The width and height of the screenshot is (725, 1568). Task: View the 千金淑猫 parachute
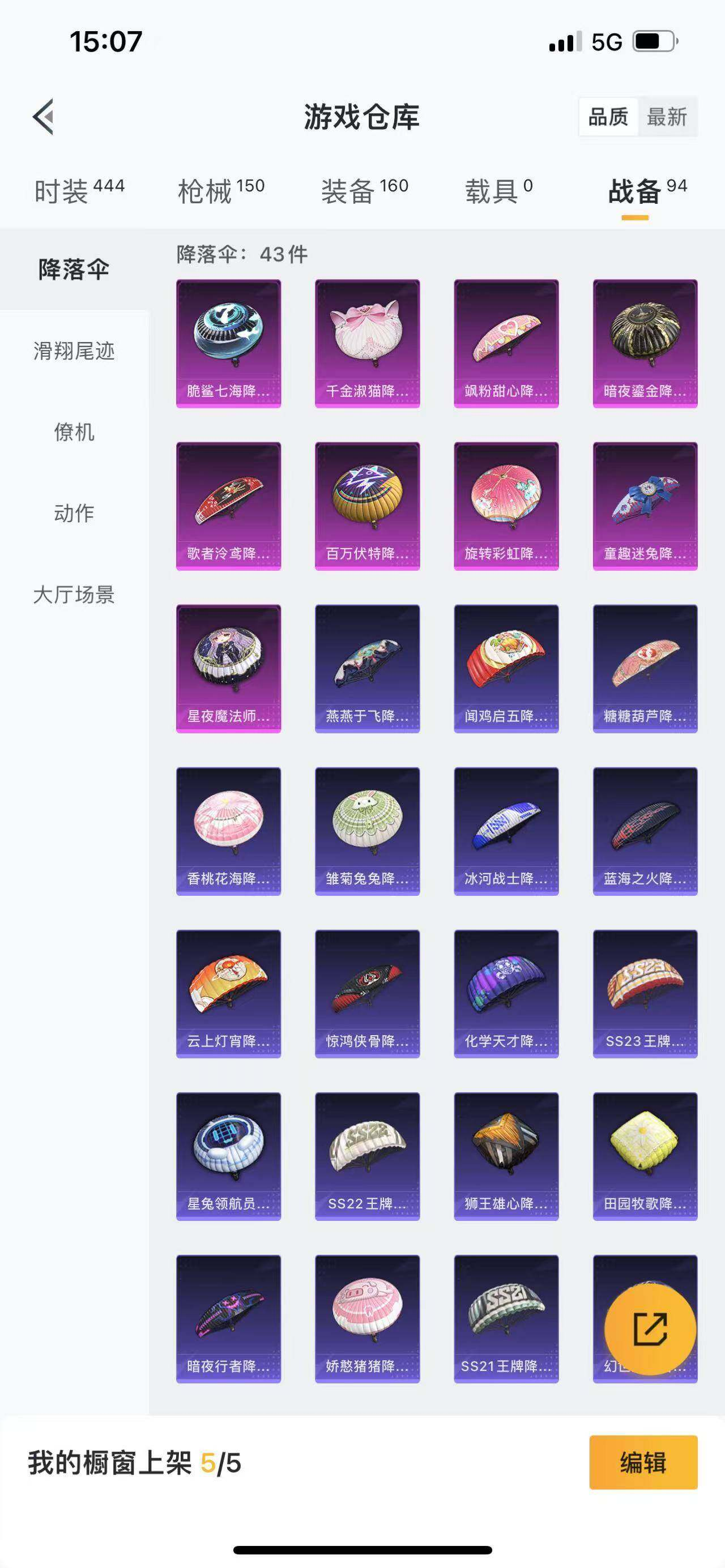pyautogui.click(x=367, y=343)
